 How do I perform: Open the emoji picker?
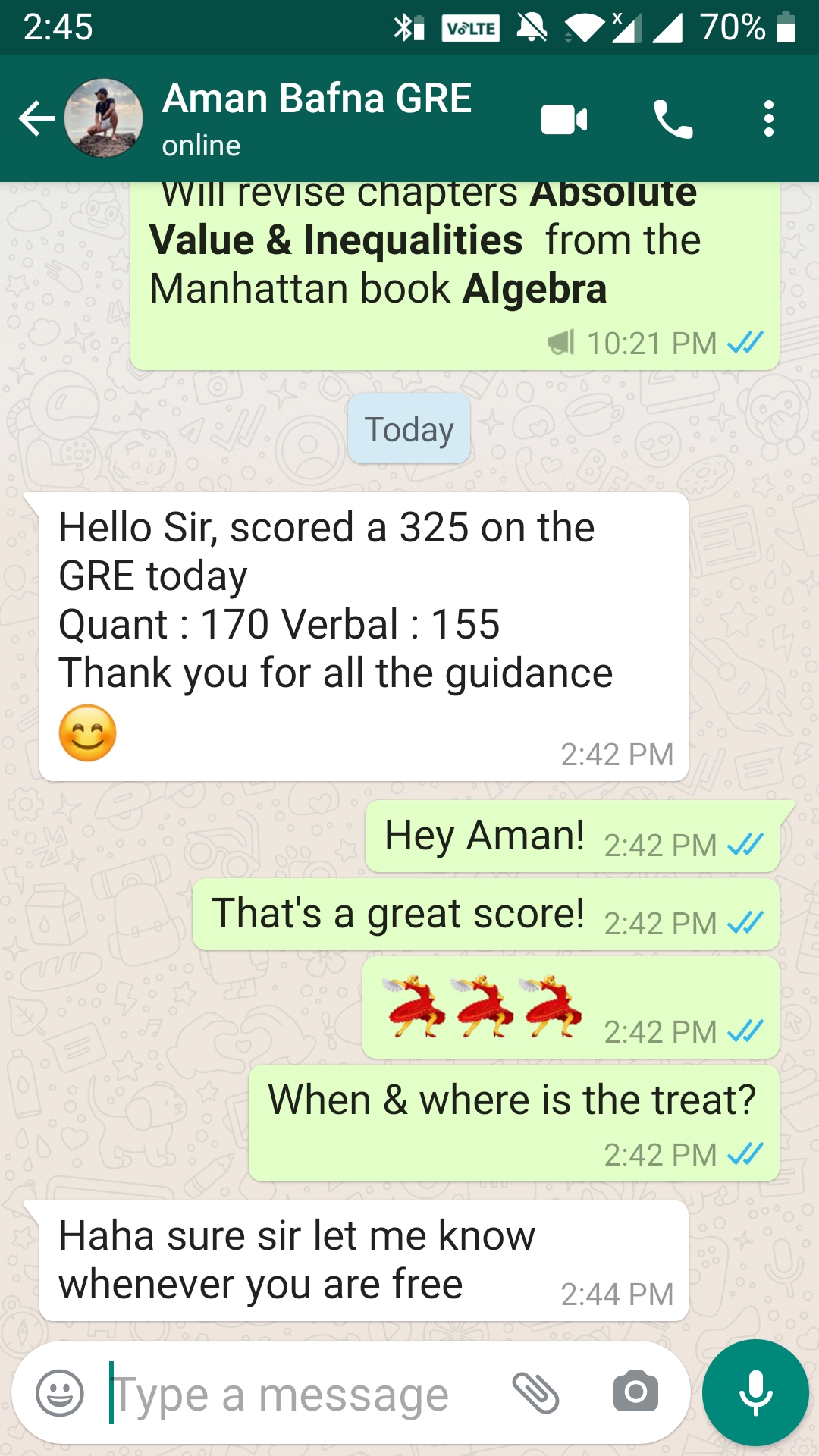60,1393
